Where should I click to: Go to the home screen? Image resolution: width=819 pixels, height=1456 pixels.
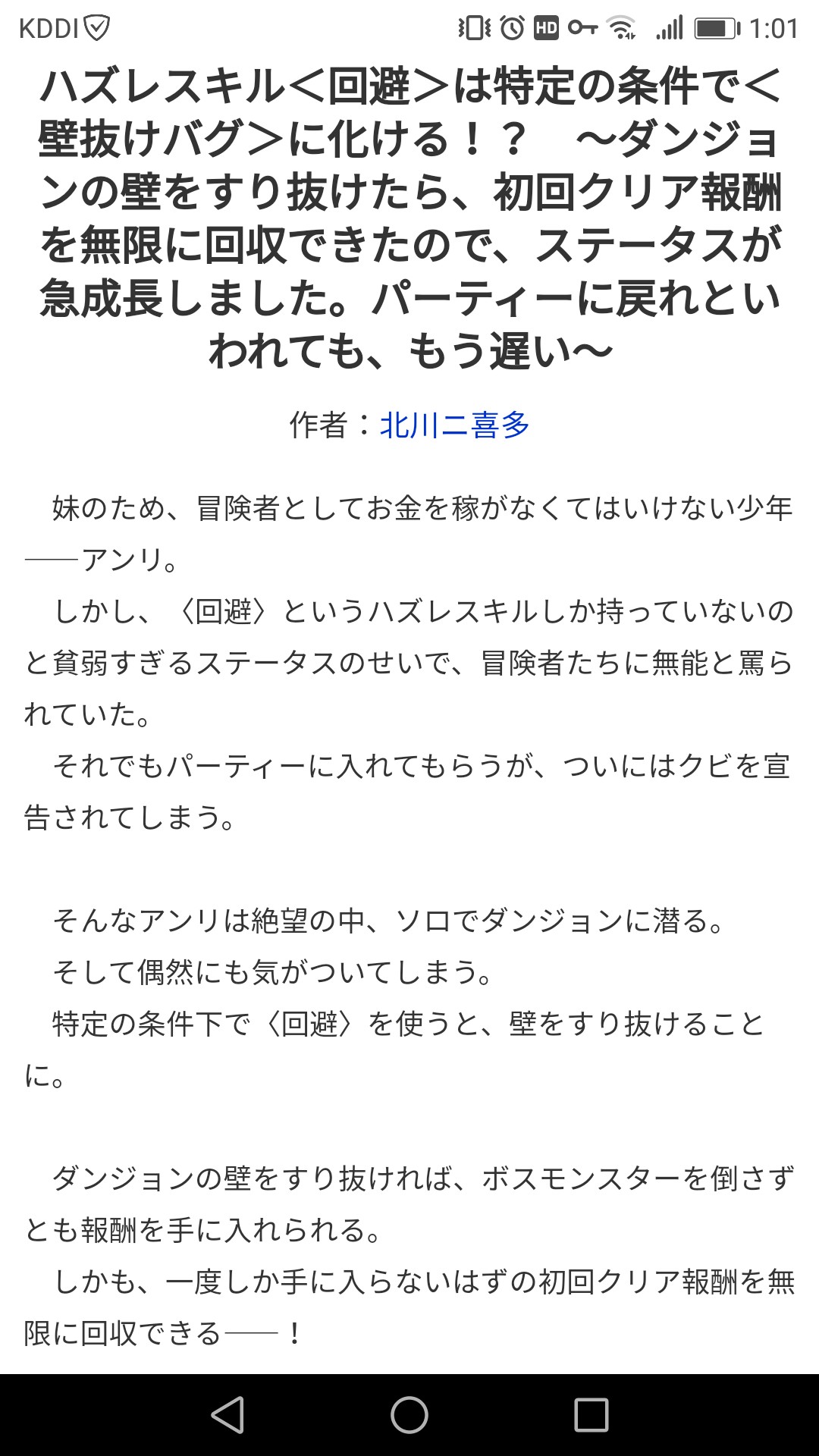pyautogui.click(x=409, y=1415)
